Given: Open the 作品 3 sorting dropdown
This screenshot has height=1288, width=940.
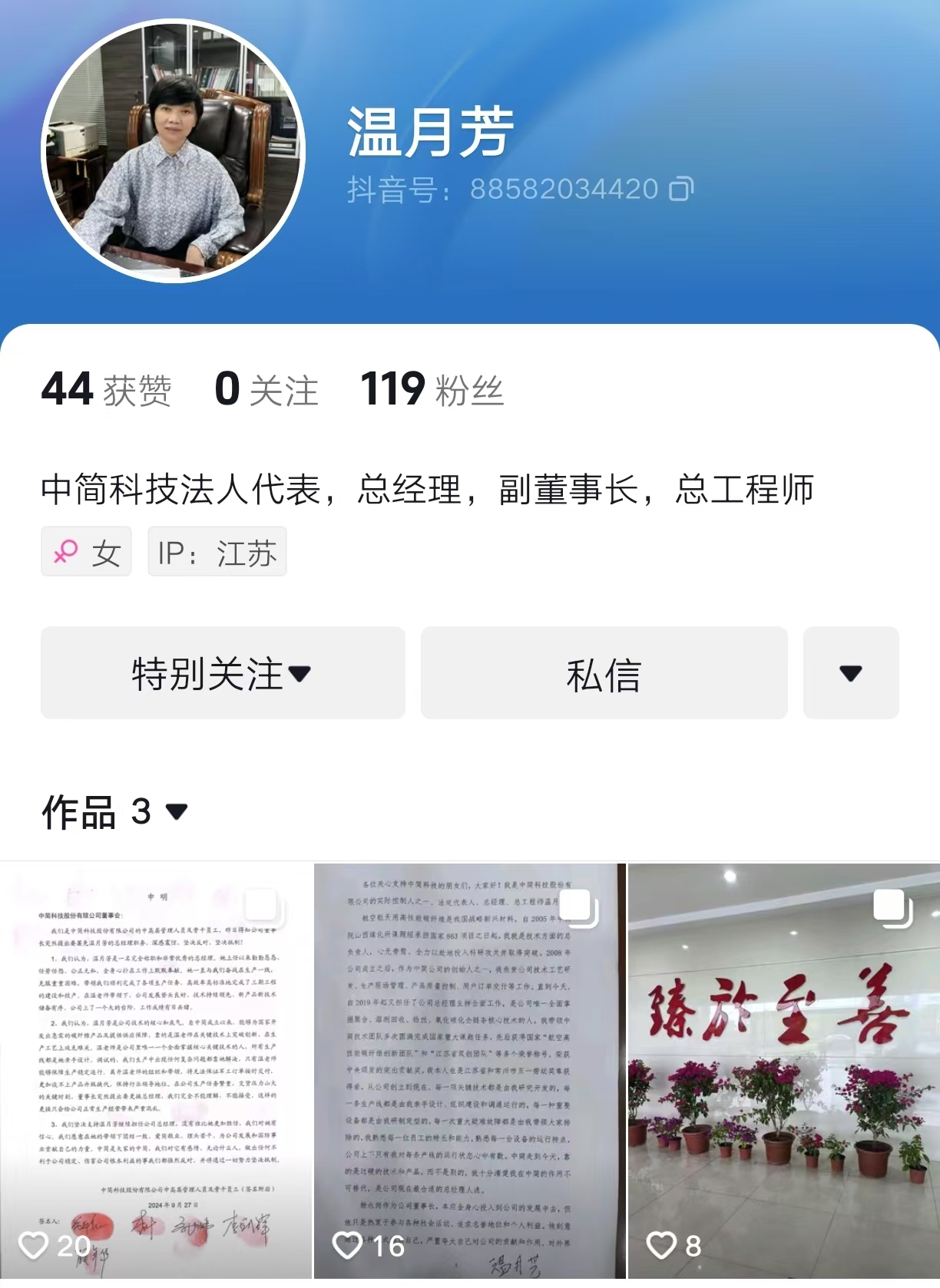Looking at the screenshot, I should 115,812.
